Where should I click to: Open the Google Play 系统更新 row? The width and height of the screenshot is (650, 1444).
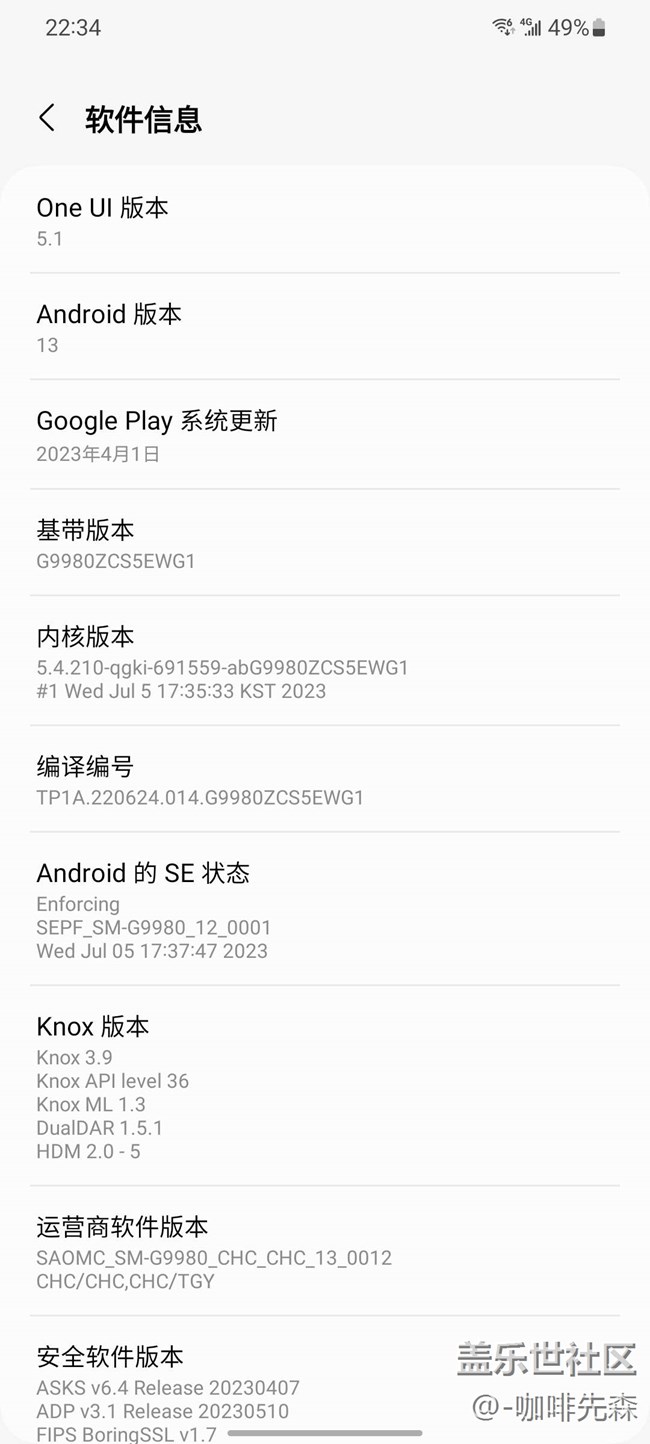325,435
